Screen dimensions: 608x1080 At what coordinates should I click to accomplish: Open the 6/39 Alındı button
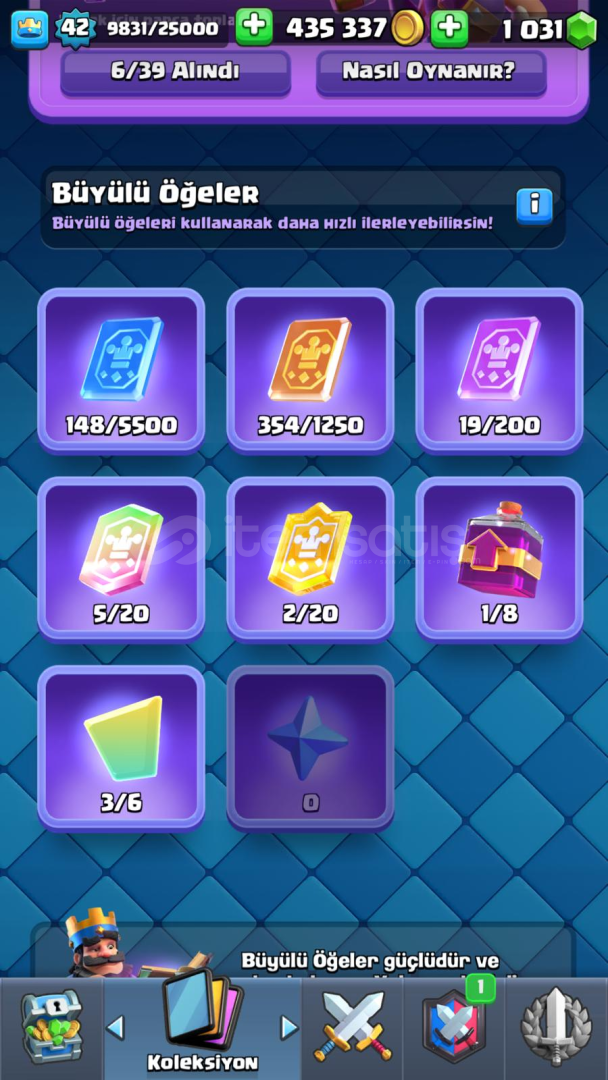pos(175,72)
